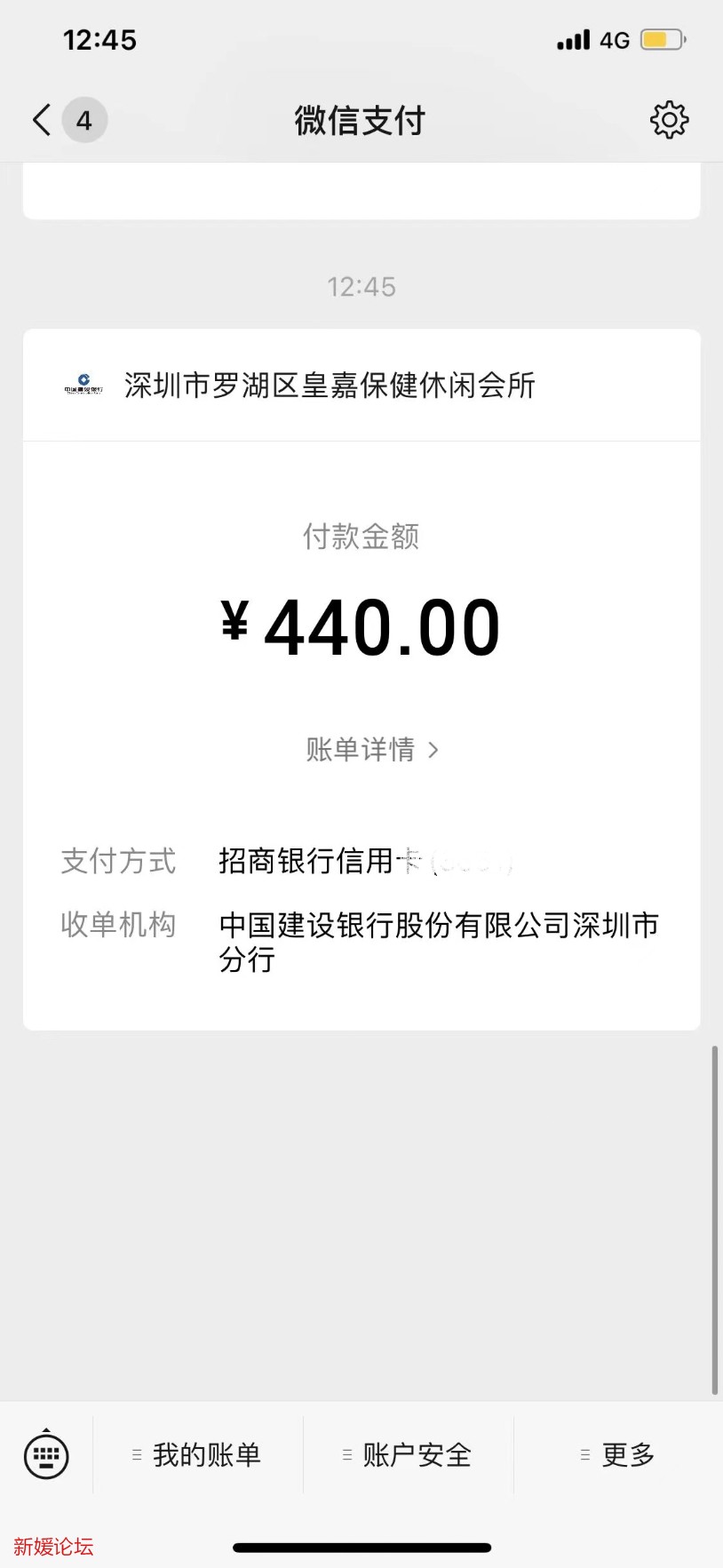The image size is (723, 1568).
Task: Open the 更多 menu
Action: click(x=619, y=1455)
